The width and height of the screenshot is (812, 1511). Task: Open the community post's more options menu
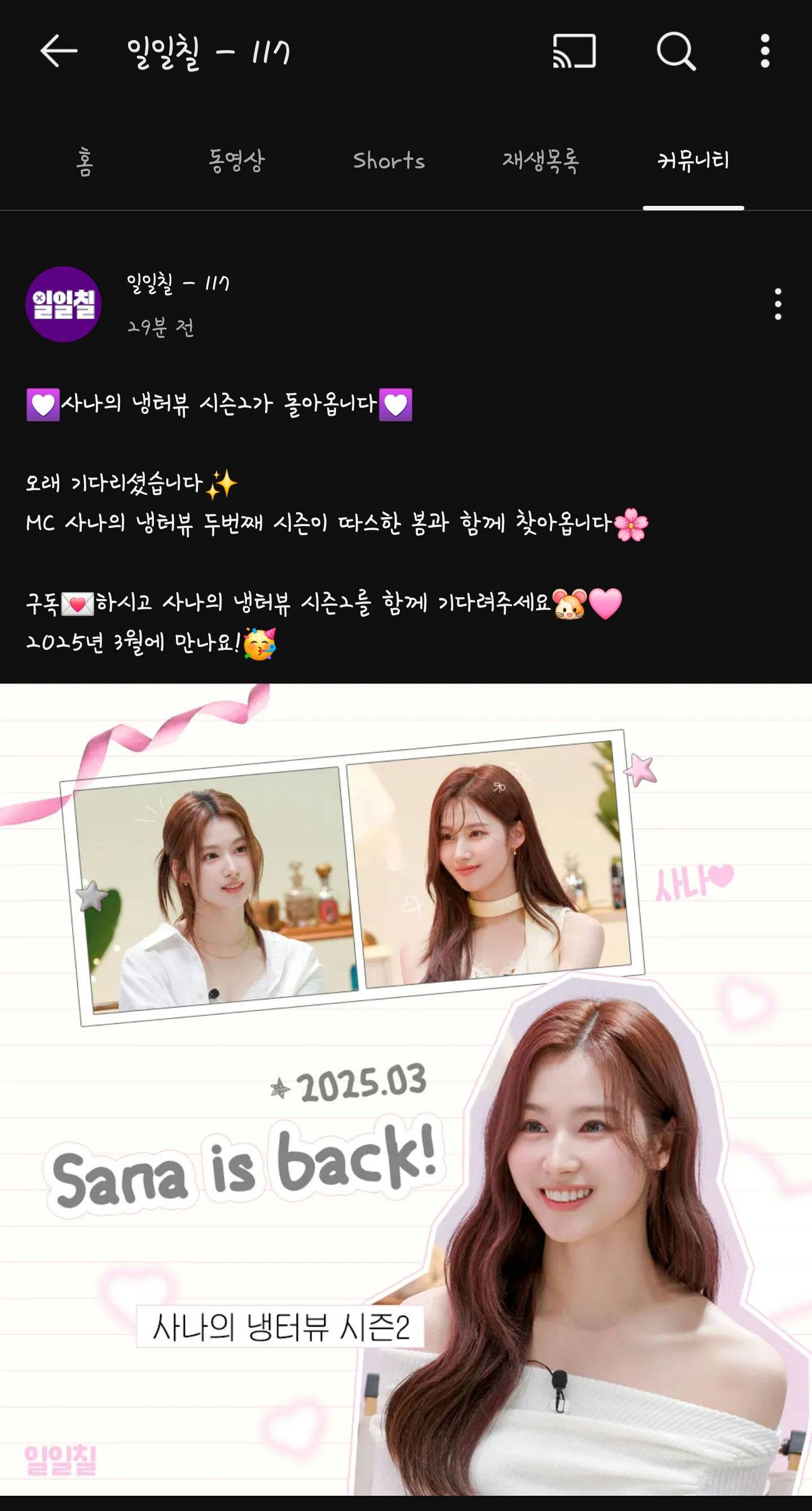tap(778, 304)
